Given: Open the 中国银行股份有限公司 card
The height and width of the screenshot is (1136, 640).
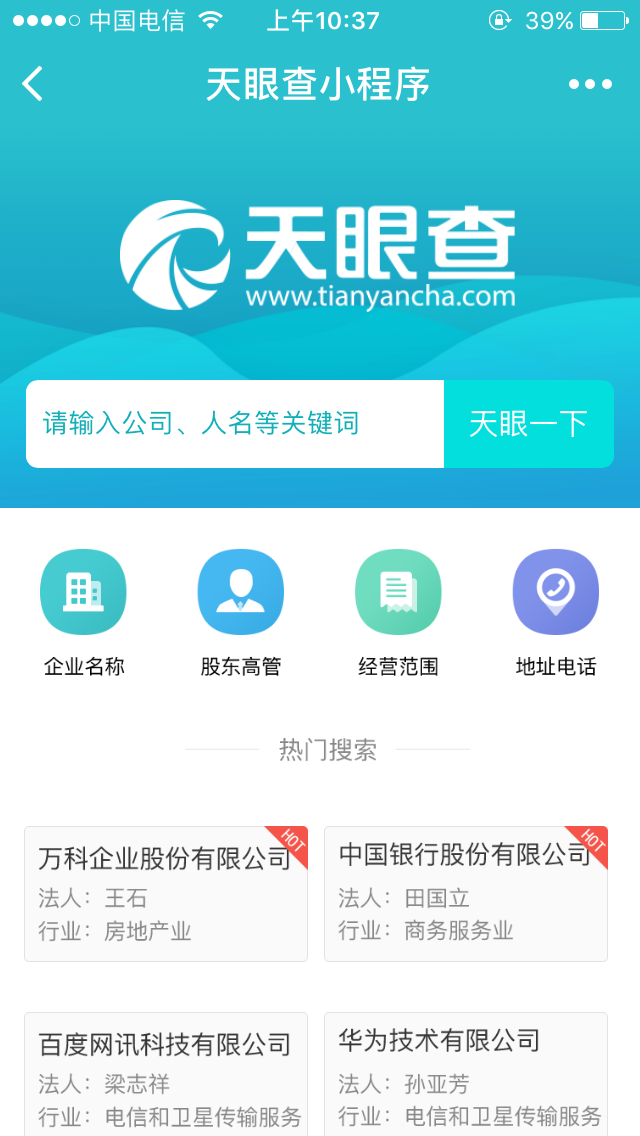Looking at the screenshot, I should click(466, 893).
